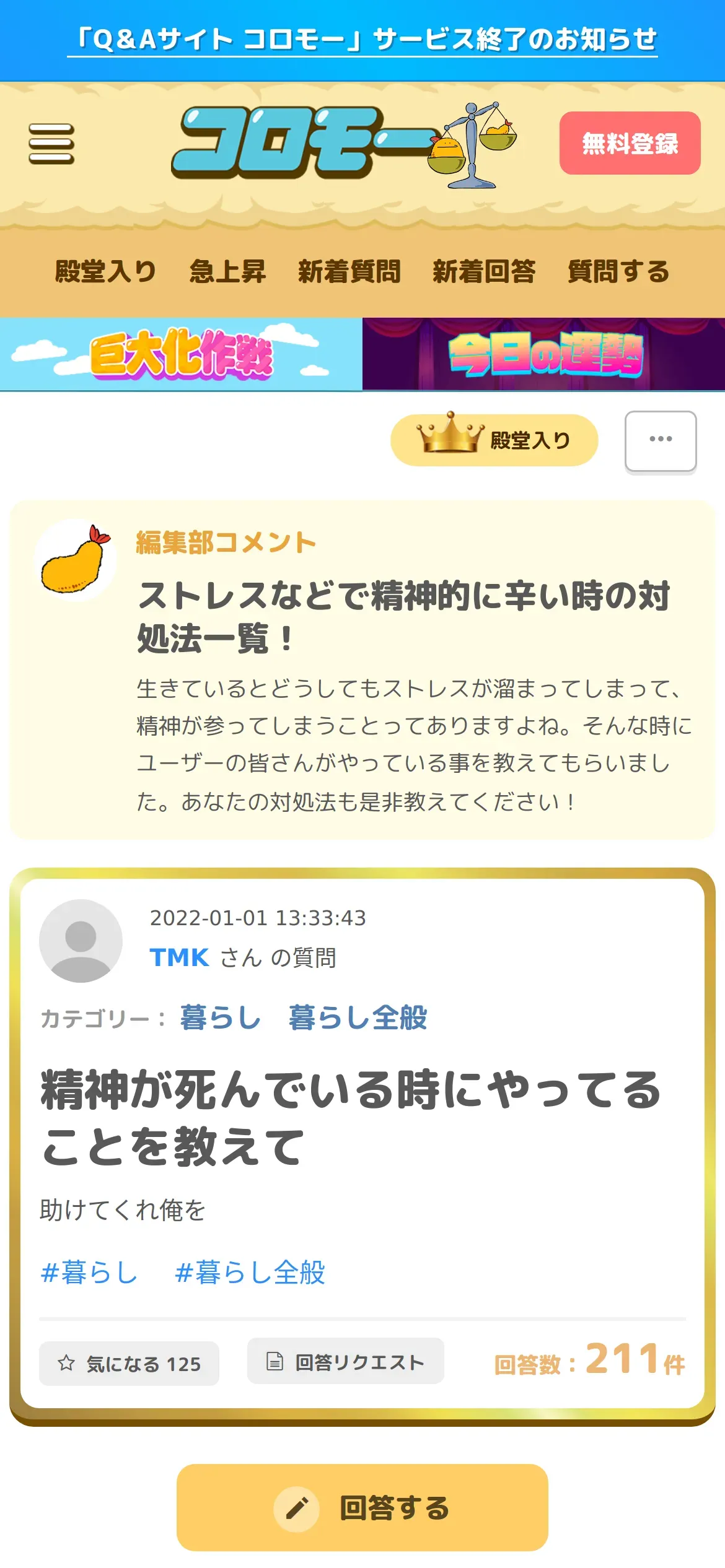Open the 暮らし全般 category link
725x1568 pixels.
[x=358, y=1017]
